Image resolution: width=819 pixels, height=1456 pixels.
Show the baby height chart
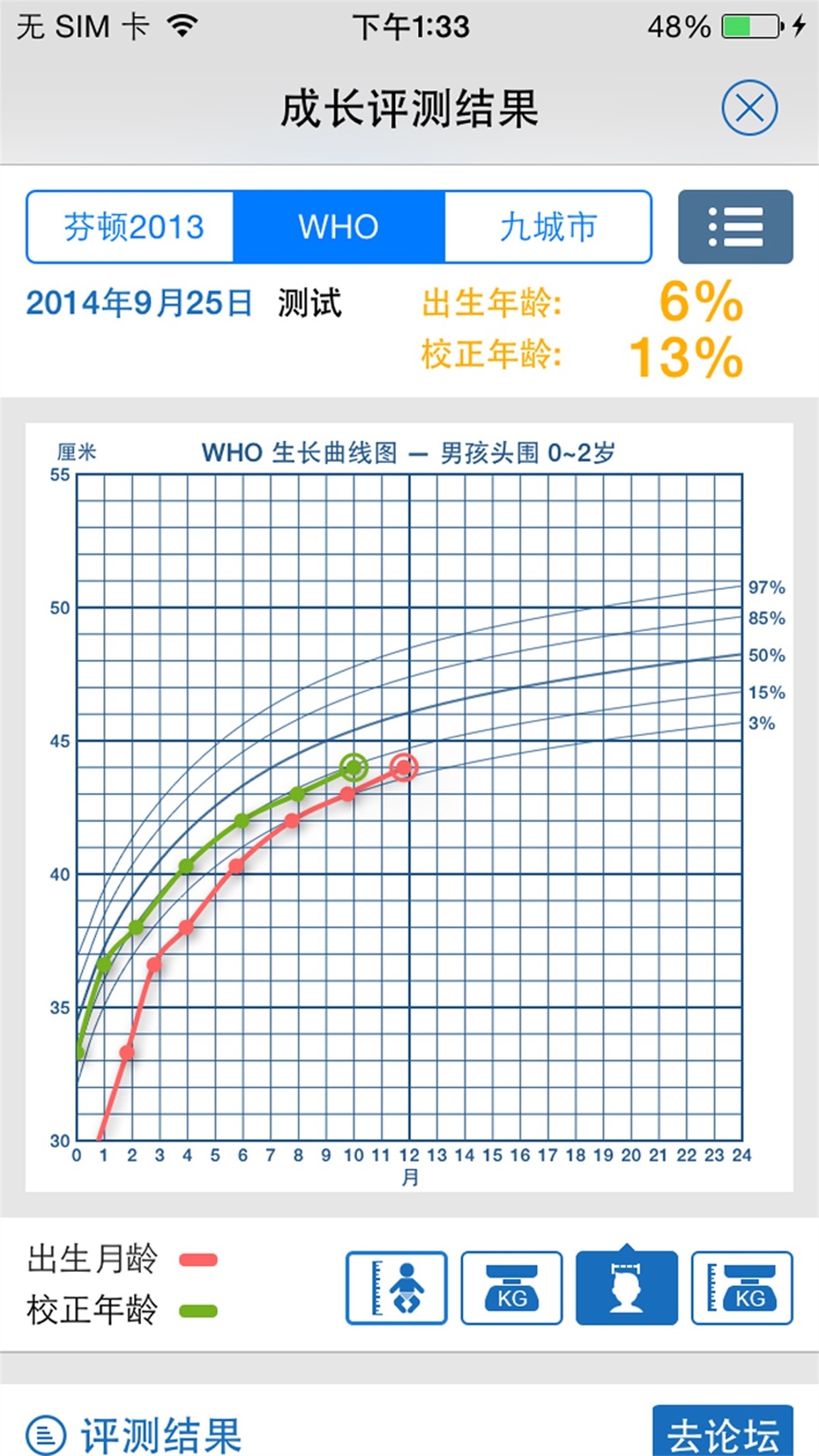[396, 1288]
